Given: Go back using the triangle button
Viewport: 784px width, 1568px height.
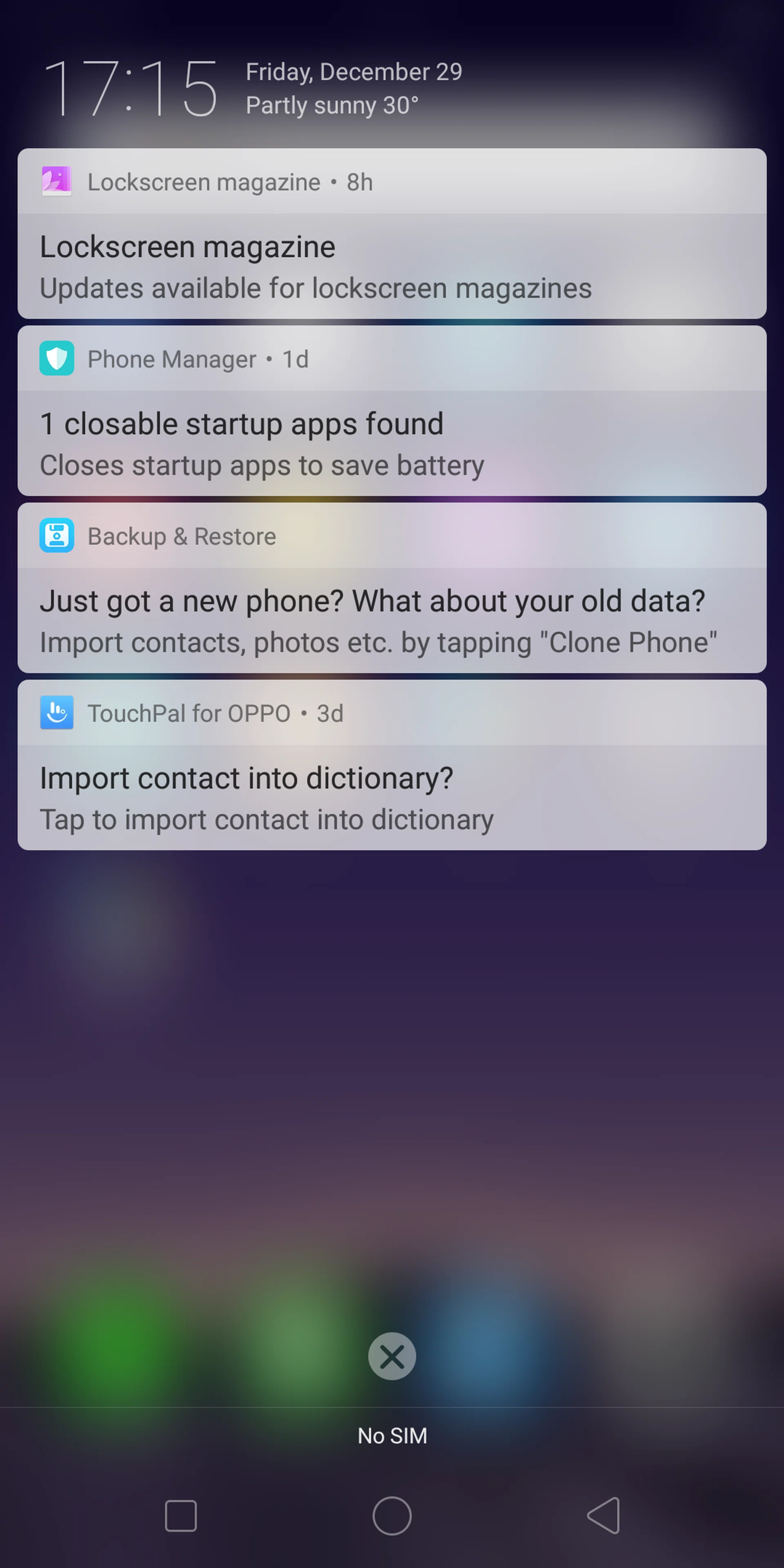Looking at the screenshot, I should click(x=603, y=1516).
